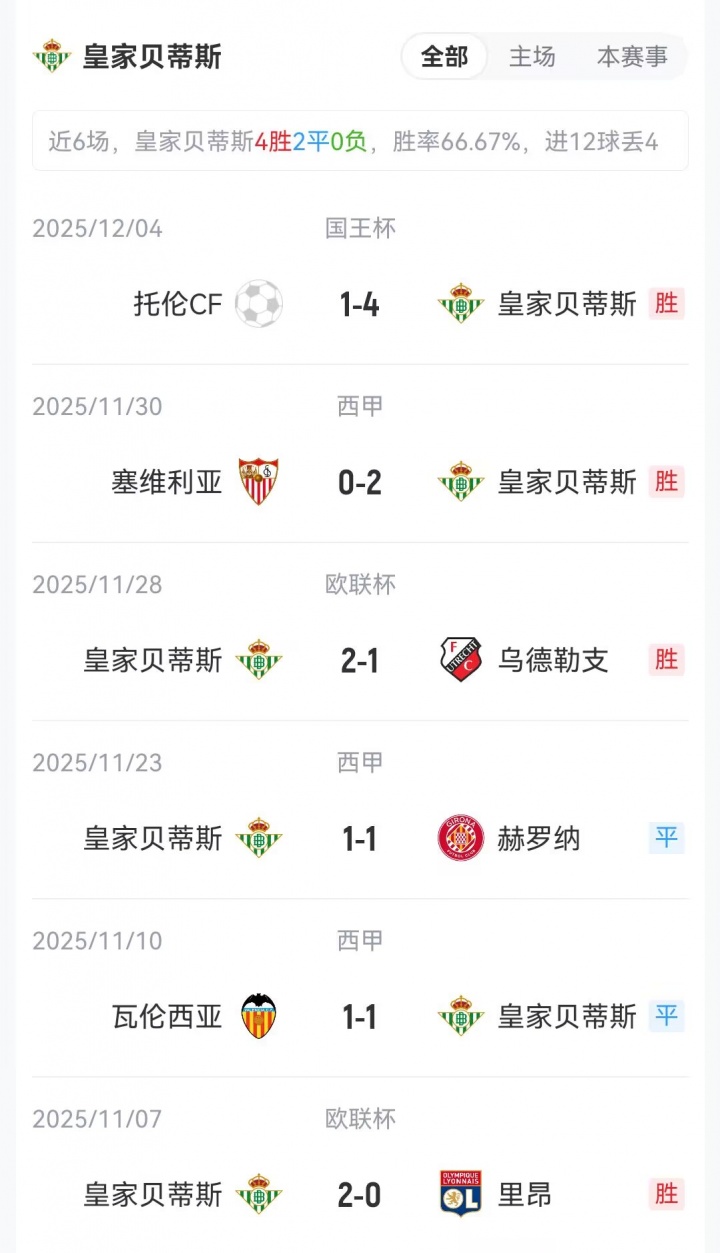720x1253 pixels.
Task: View the 瓦伦西亚 1-1 皇家贝蒂斯 match
Action: (x=360, y=1016)
